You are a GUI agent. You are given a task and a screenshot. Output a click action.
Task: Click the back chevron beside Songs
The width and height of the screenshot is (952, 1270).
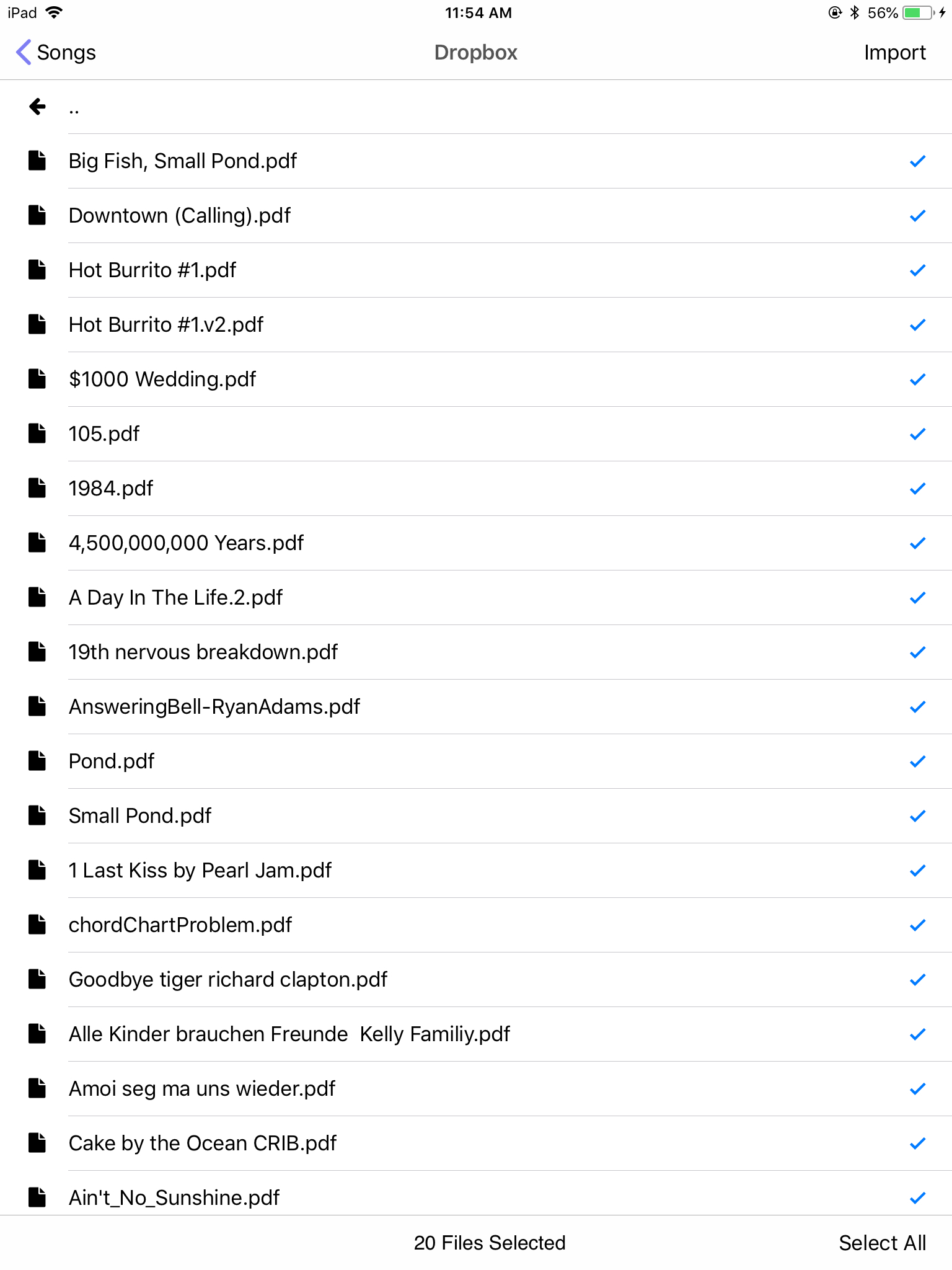click(23, 52)
